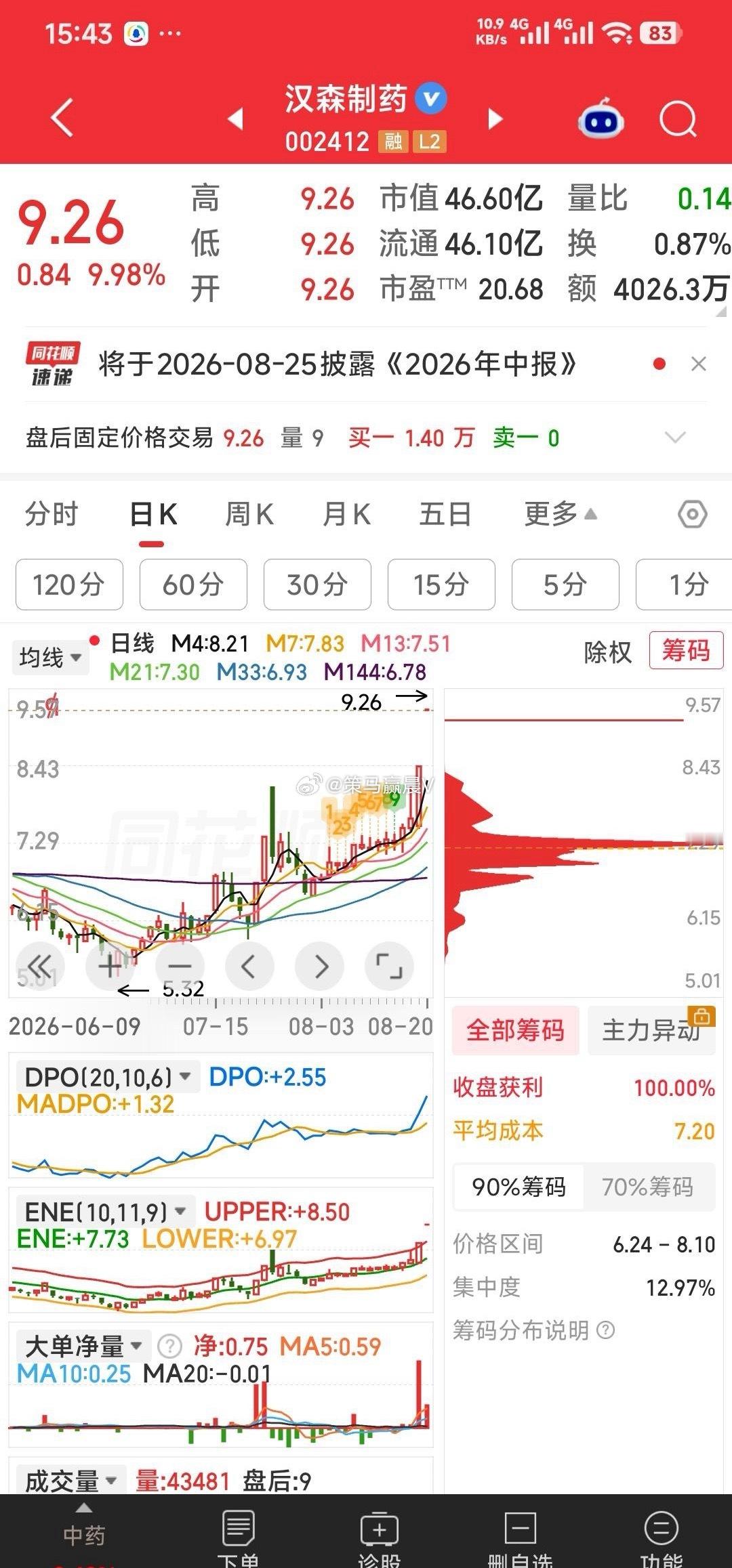Open chart settings hexagon icon
Screen dimensions: 732x1568
pos(693,515)
